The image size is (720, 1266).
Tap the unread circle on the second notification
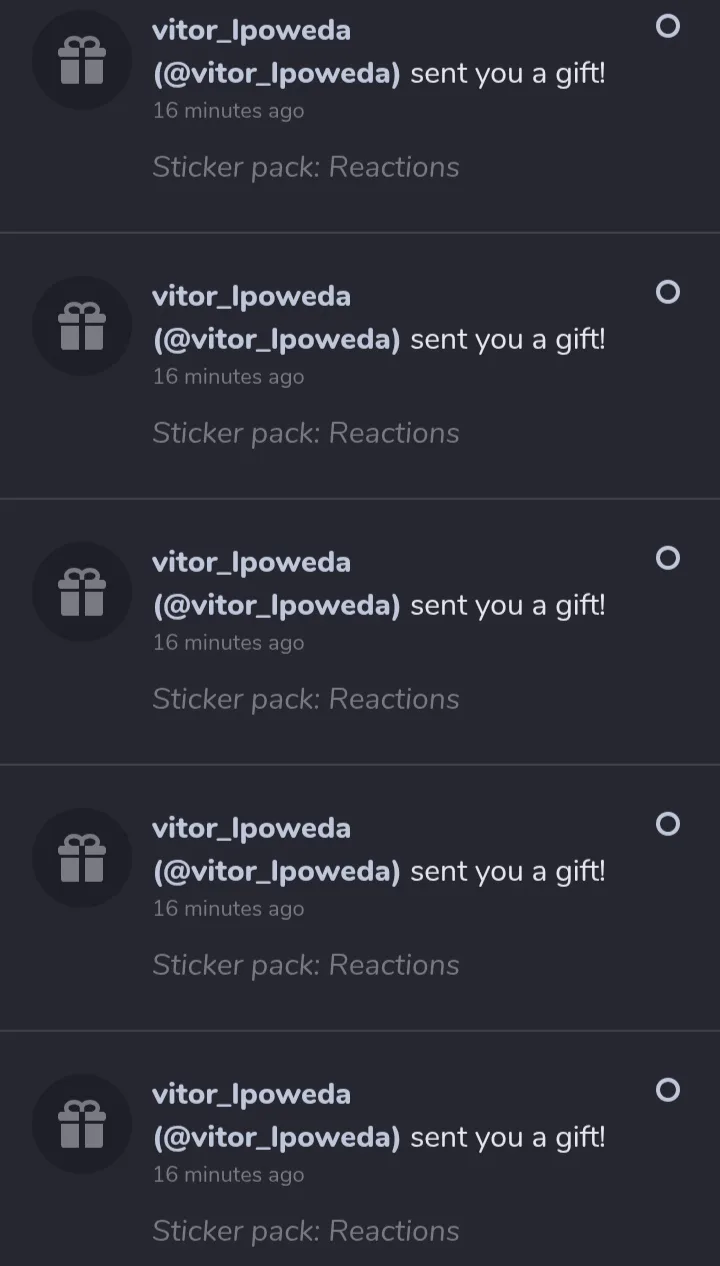point(667,292)
